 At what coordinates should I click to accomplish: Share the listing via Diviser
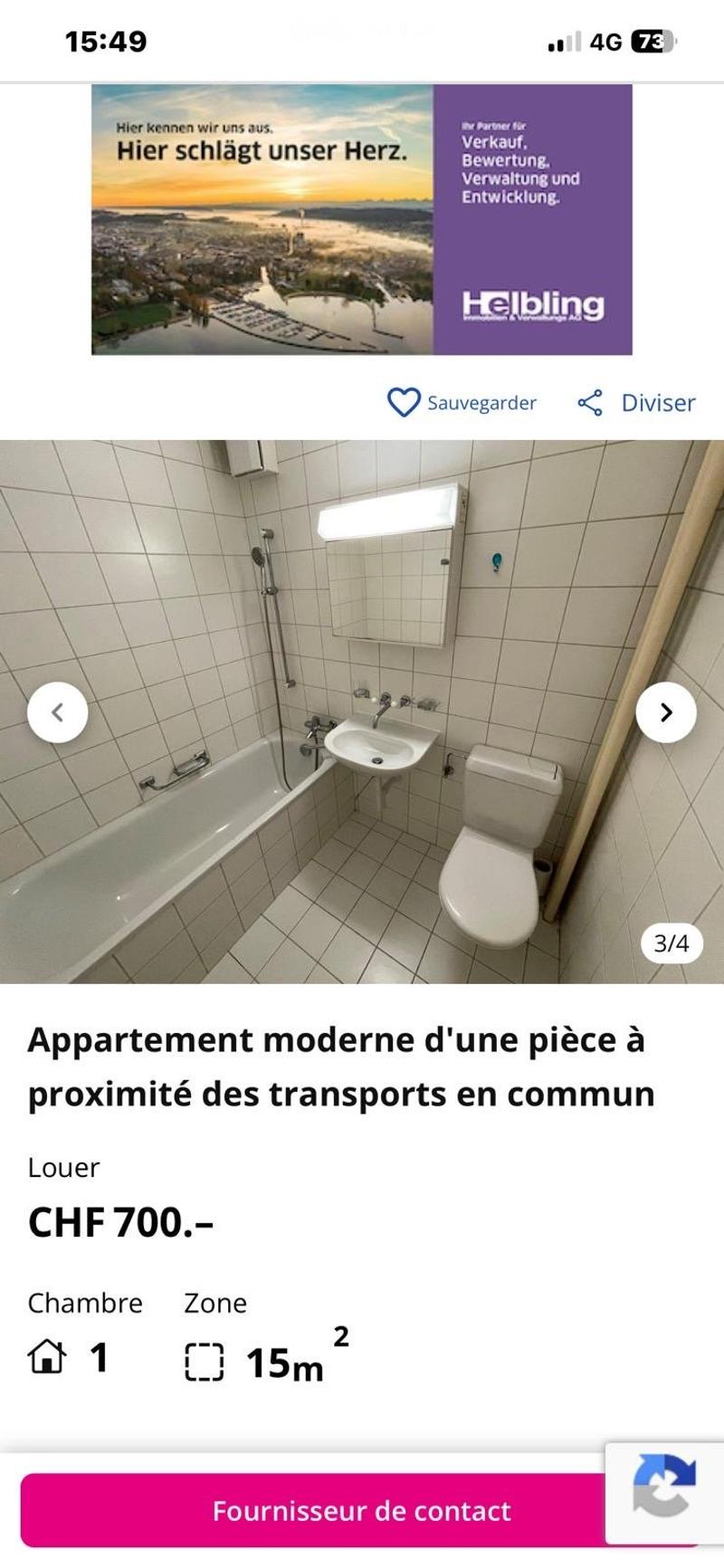[636, 403]
